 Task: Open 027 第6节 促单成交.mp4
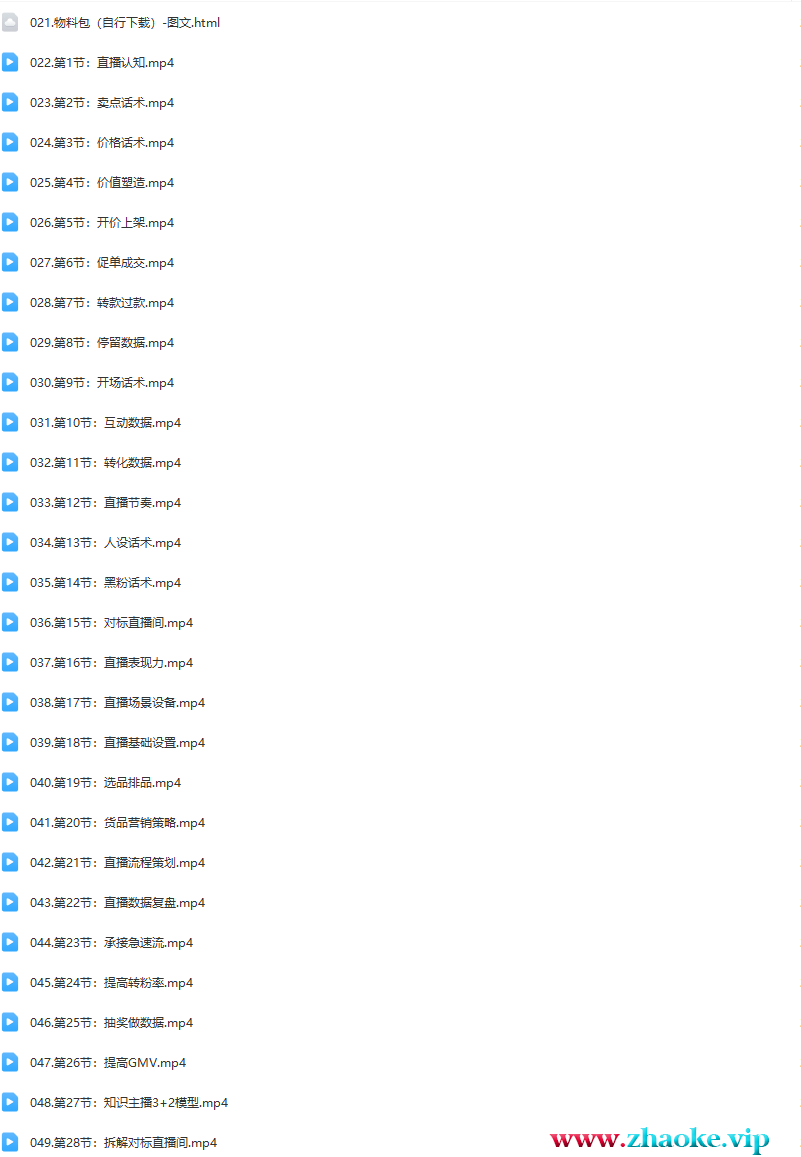pos(102,262)
